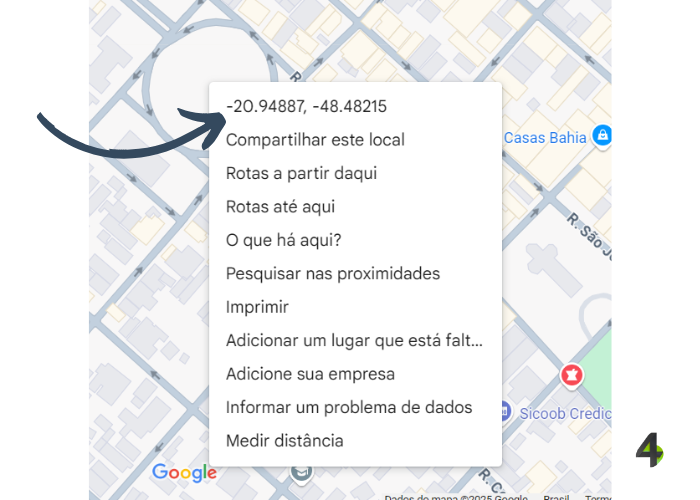Get directions with Rotas até aqui
The width and height of the screenshot is (700, 500).
point(280,207)
